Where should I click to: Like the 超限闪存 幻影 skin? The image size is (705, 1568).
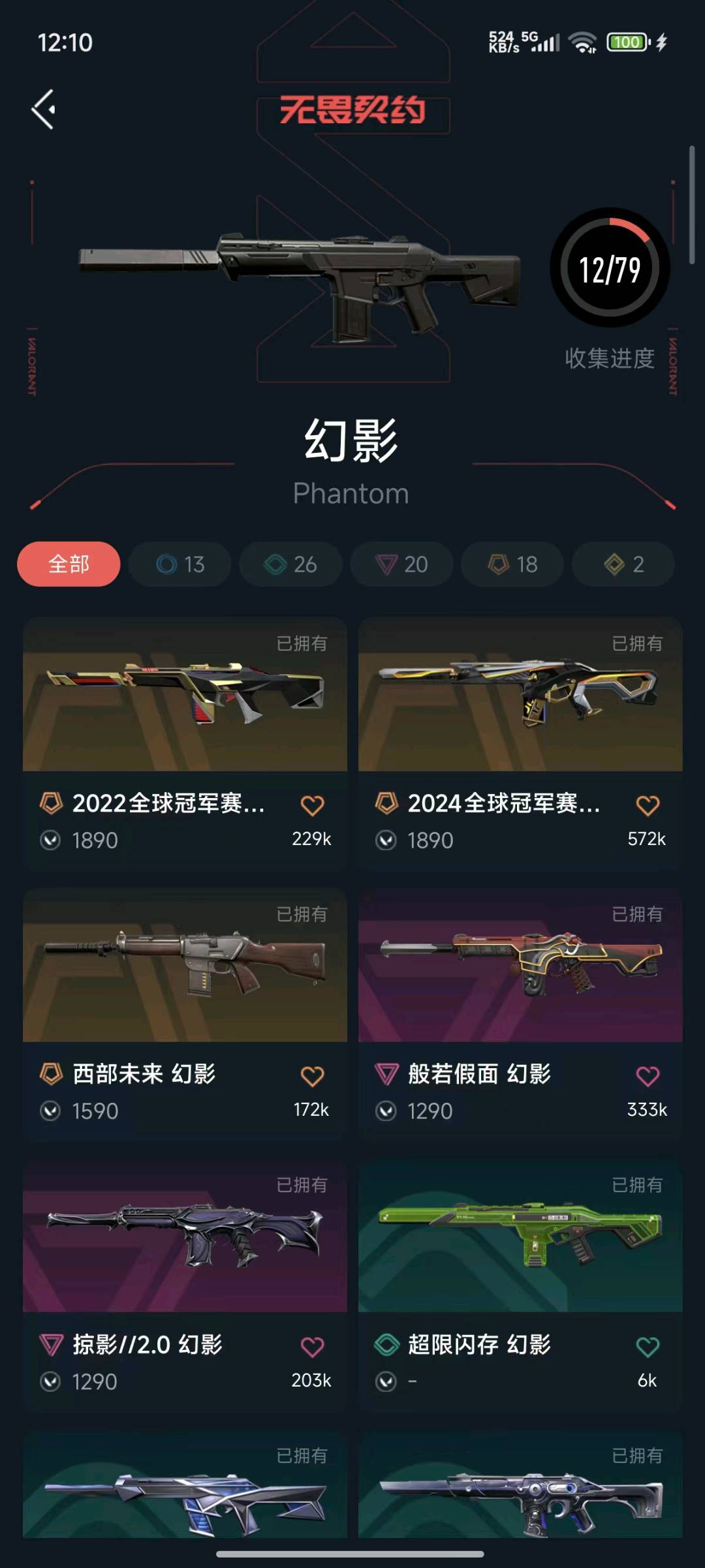tap(648, 1347)
